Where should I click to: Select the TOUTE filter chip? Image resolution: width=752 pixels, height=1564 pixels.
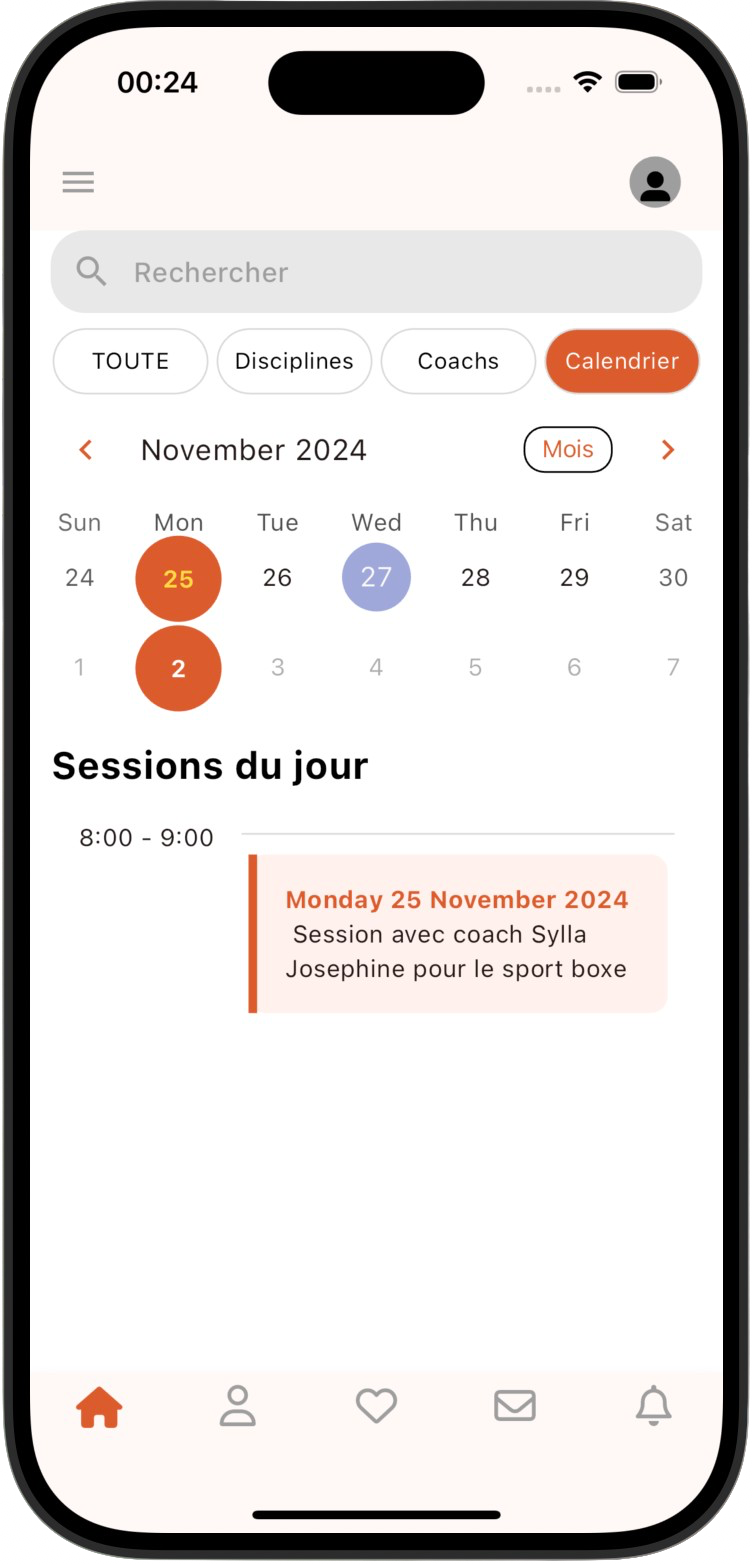click(130, 361)
